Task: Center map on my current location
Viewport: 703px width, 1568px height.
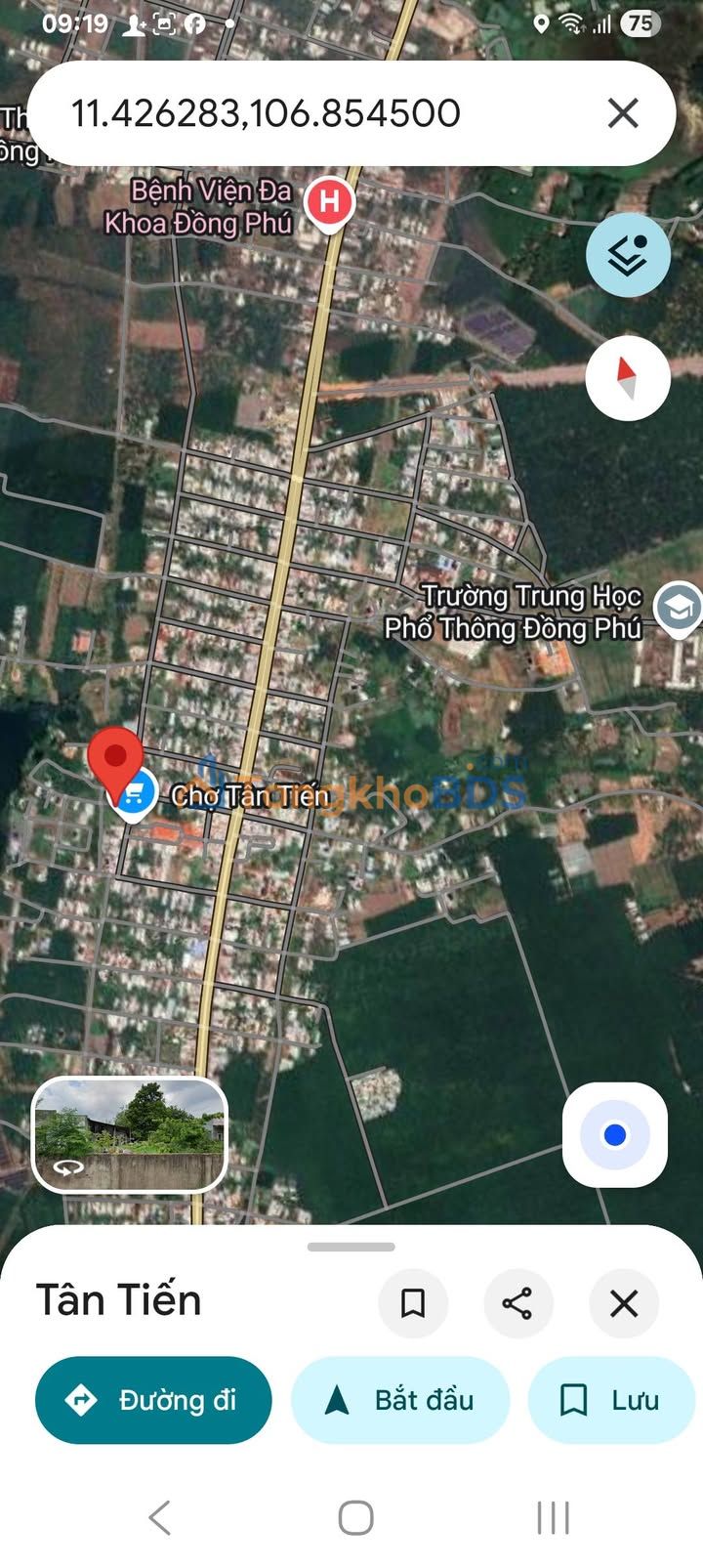Action: point(615,1135)
